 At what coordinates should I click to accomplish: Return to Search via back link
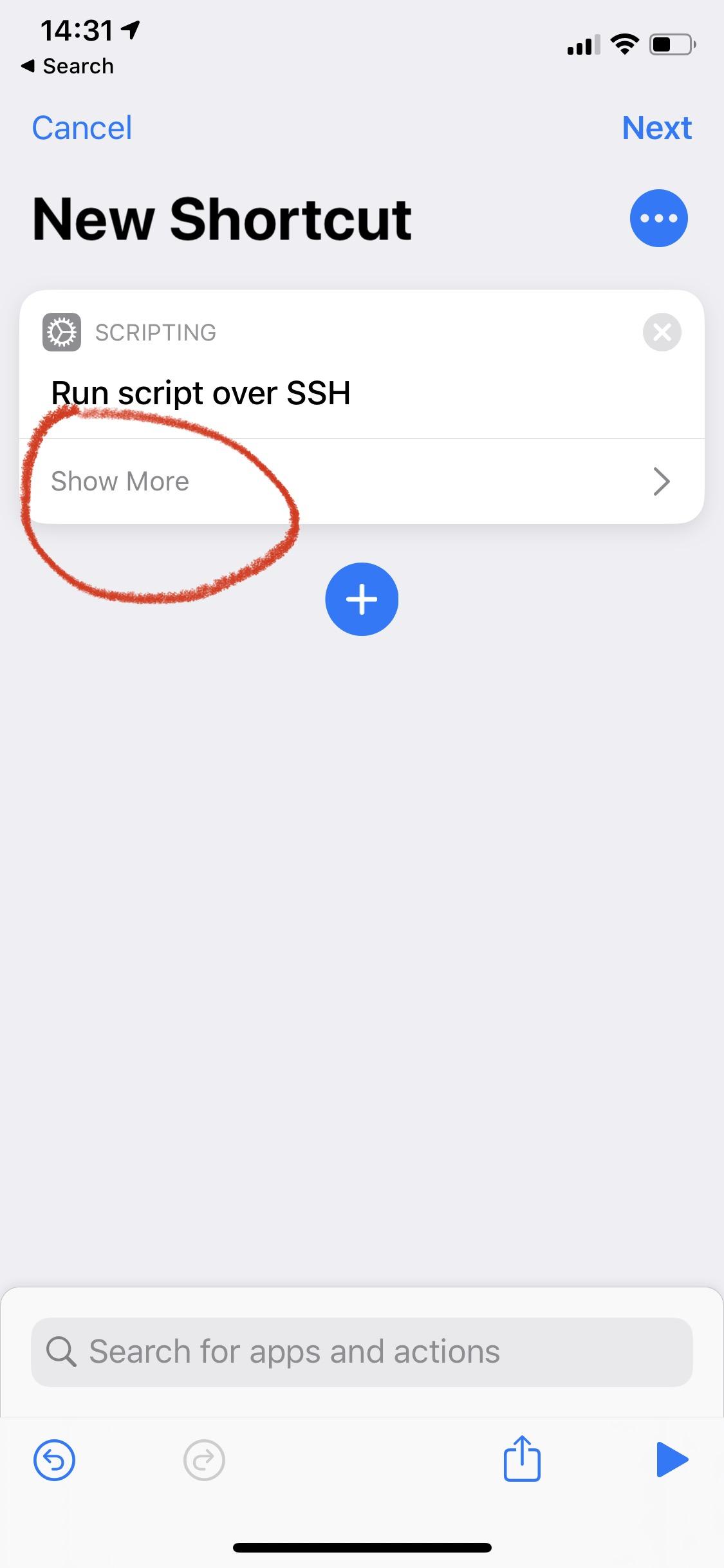(68, 66)
